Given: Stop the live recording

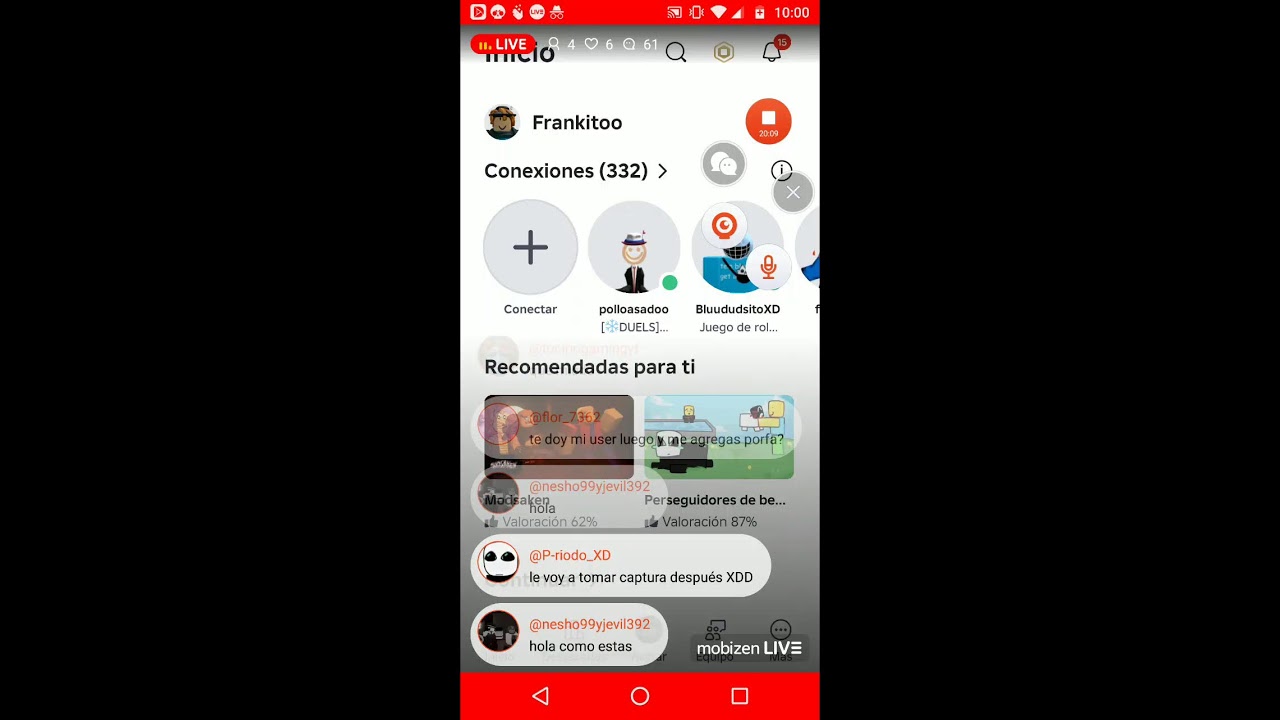Looking at the screenshot, I should [x=768, y=122].
